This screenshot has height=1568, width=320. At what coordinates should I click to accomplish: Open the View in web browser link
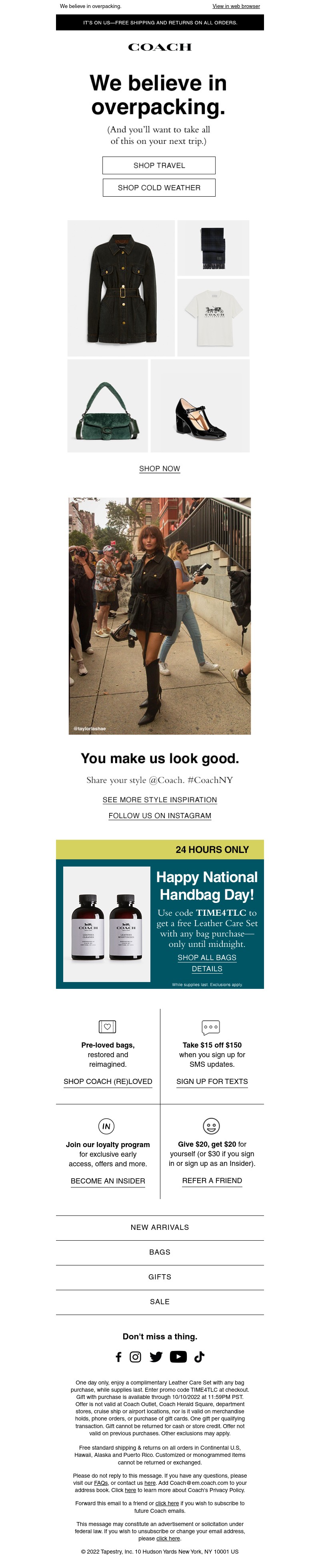pos(236,6)
